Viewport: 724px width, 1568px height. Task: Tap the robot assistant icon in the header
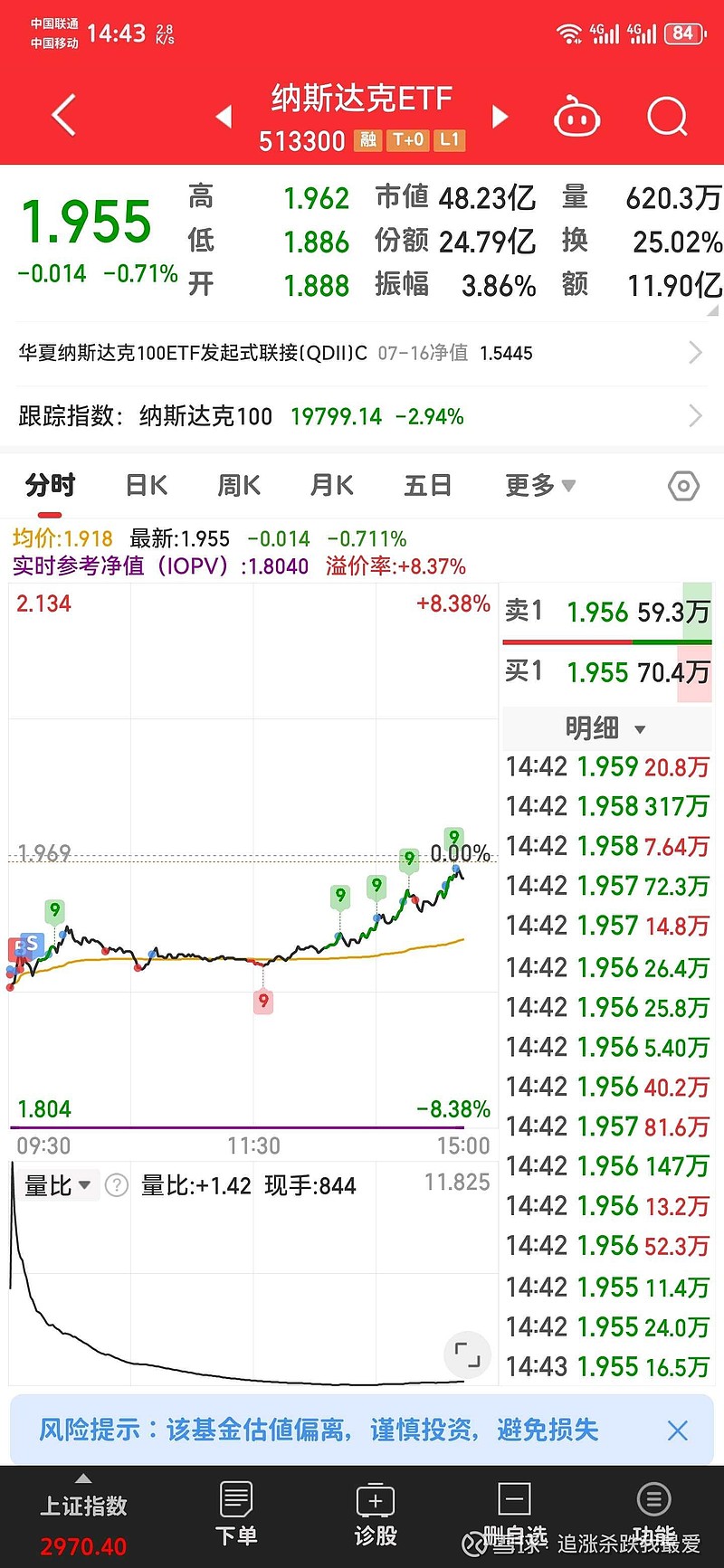pos(576,116)
